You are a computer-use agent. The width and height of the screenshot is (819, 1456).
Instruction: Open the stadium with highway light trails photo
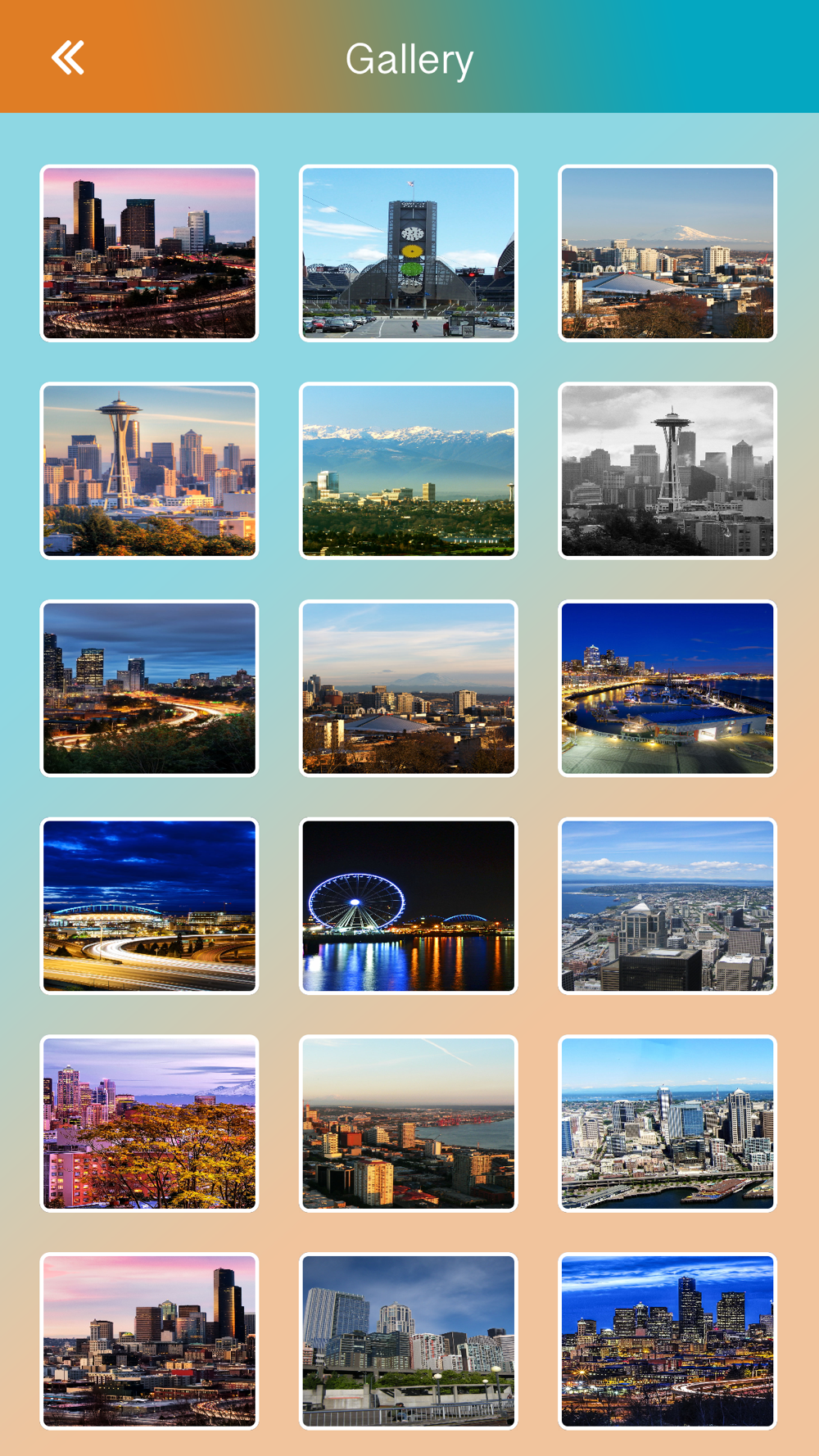149,906
